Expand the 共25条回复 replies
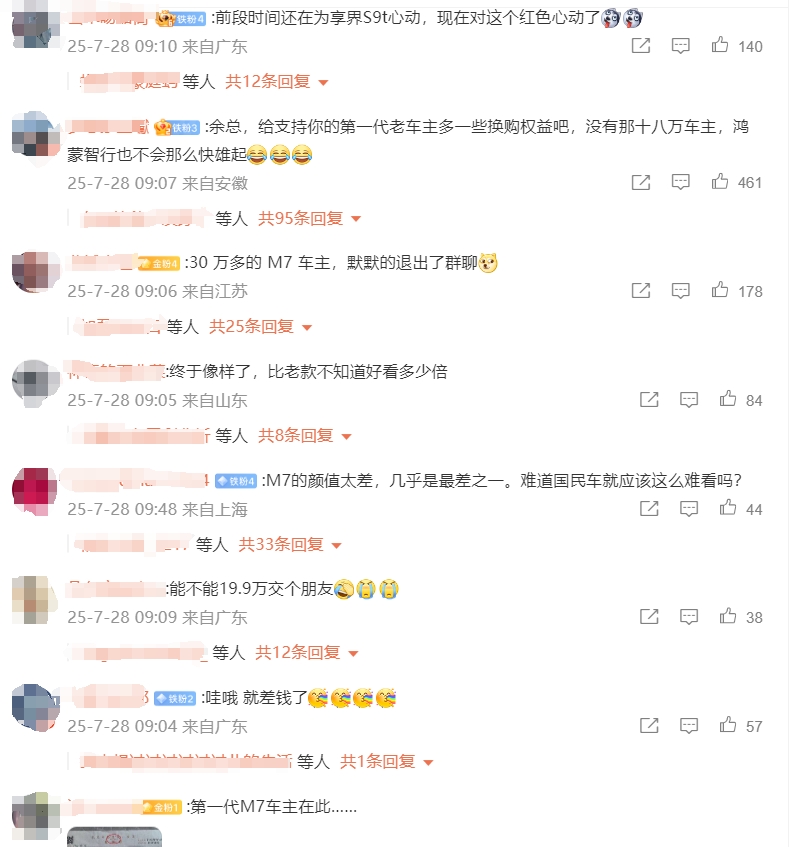The image size is (789, 847). pyautogui.click(x=261, y=327)
